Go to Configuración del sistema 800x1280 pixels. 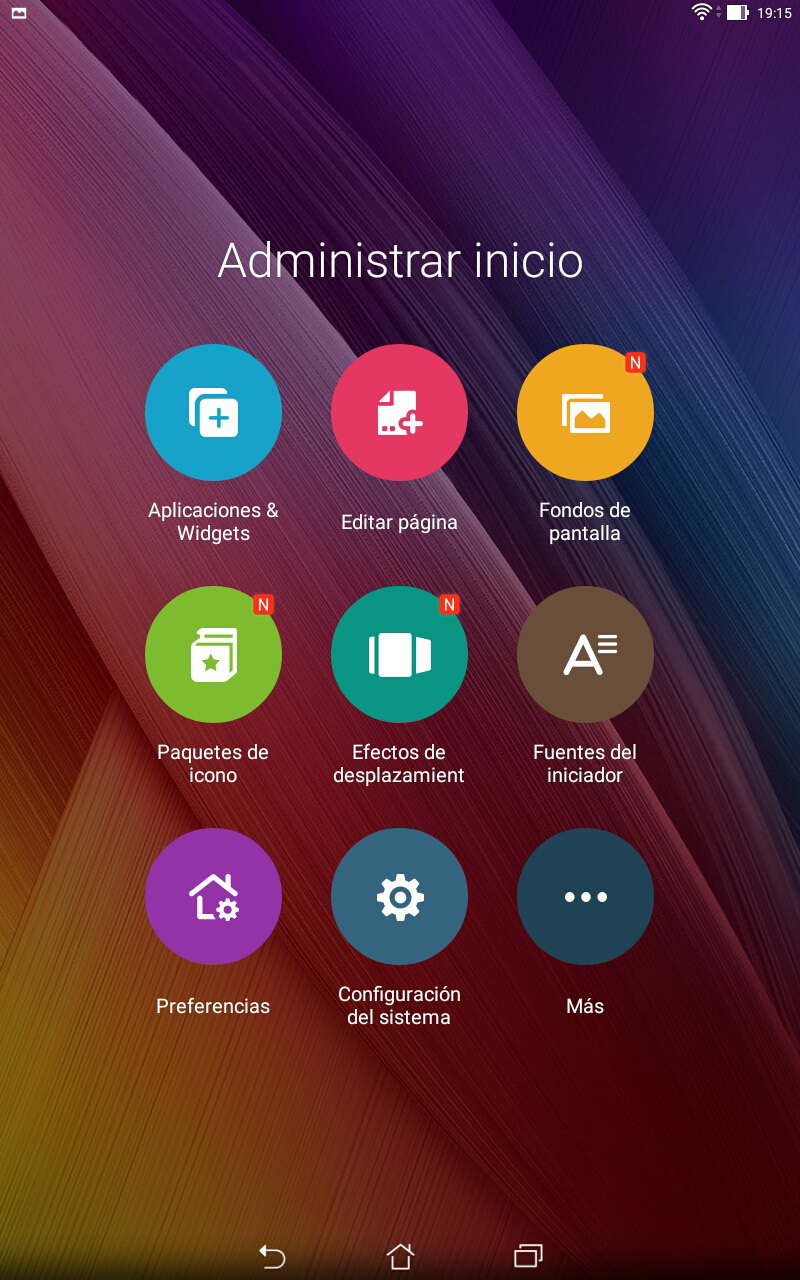[x=399, y=896]
